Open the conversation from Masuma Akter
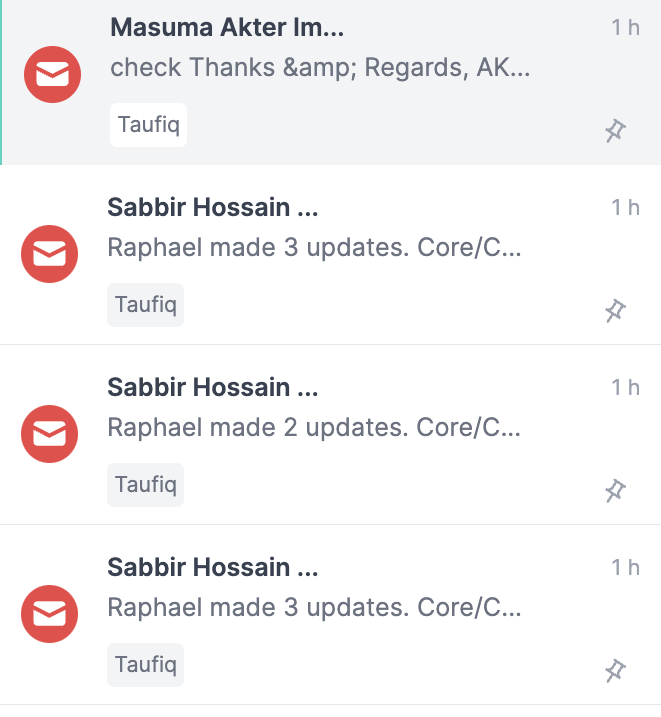This screenshot has height=717, width=661. click(330, 82)
